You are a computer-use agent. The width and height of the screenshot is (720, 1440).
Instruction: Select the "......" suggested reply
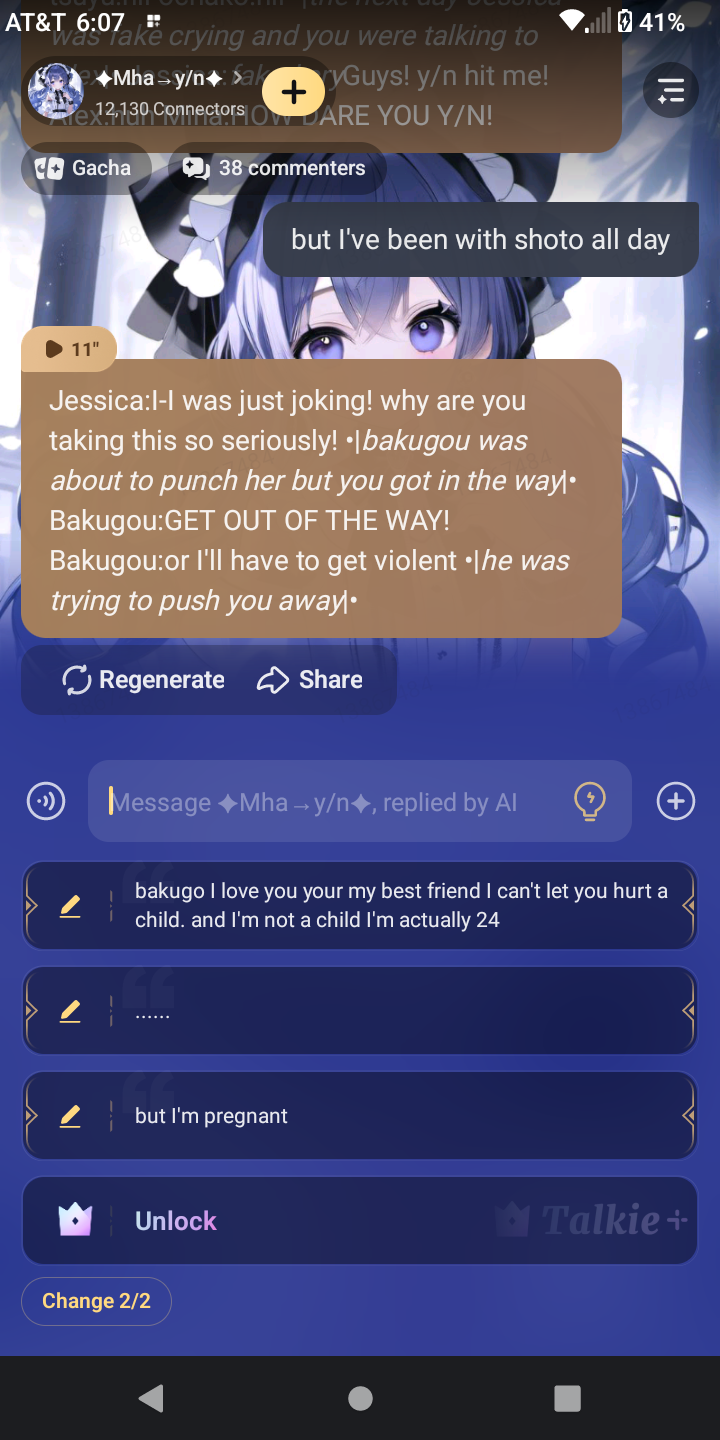point(400,1011)
